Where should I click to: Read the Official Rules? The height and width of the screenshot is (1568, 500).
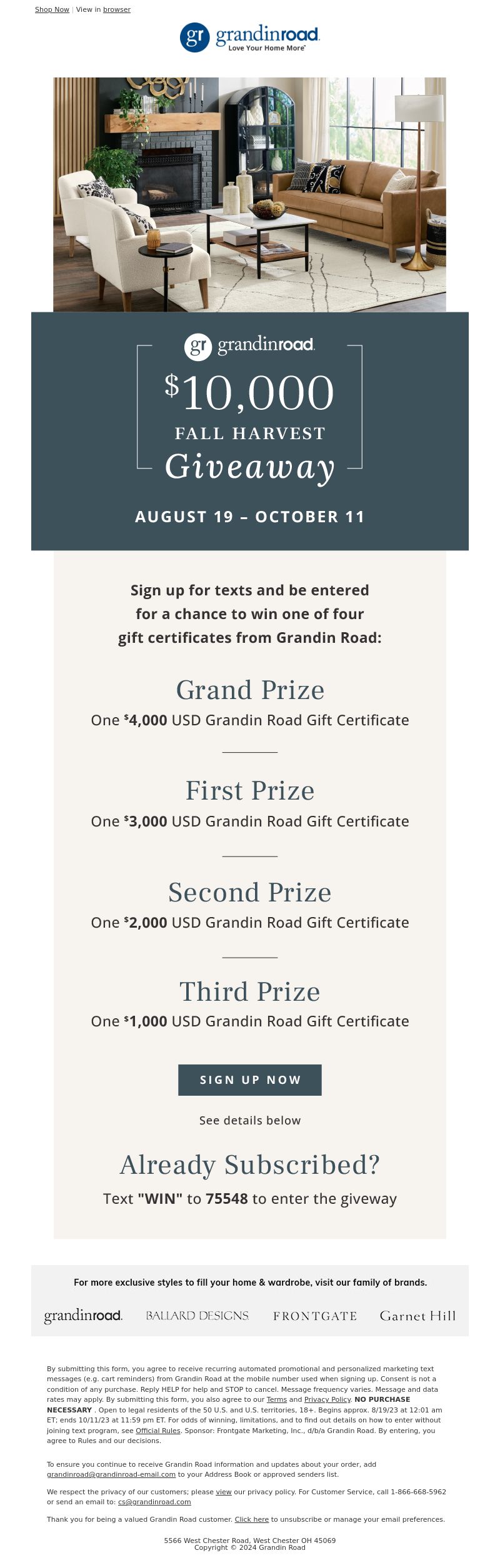point(157,1430)
